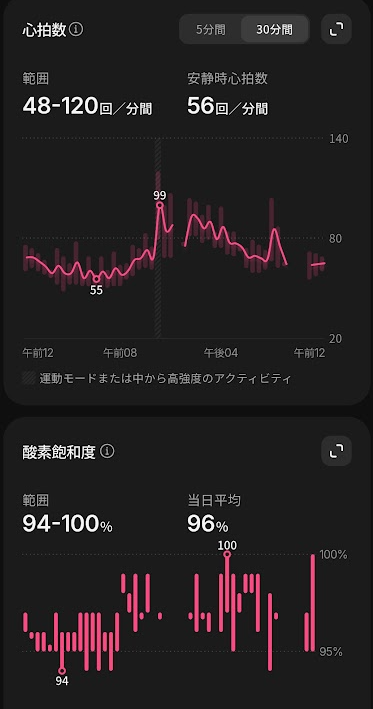Image resolution: width=373 pixels, height=709 pixels.
Task: Expand the 心拍数 chart to full screen
Action: (x=336, y=29)
